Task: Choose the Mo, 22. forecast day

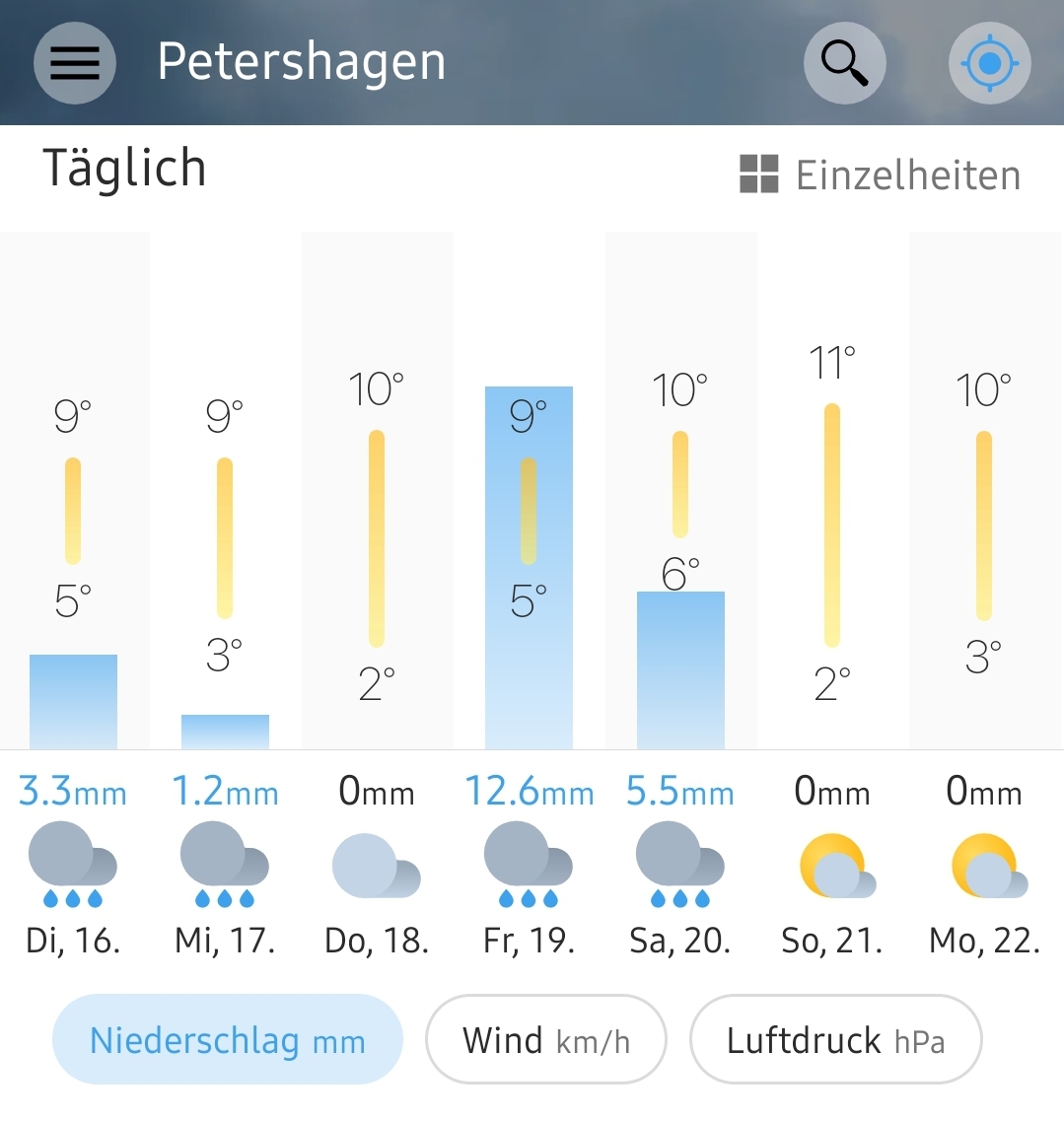Action: click(x=984, y=592)
